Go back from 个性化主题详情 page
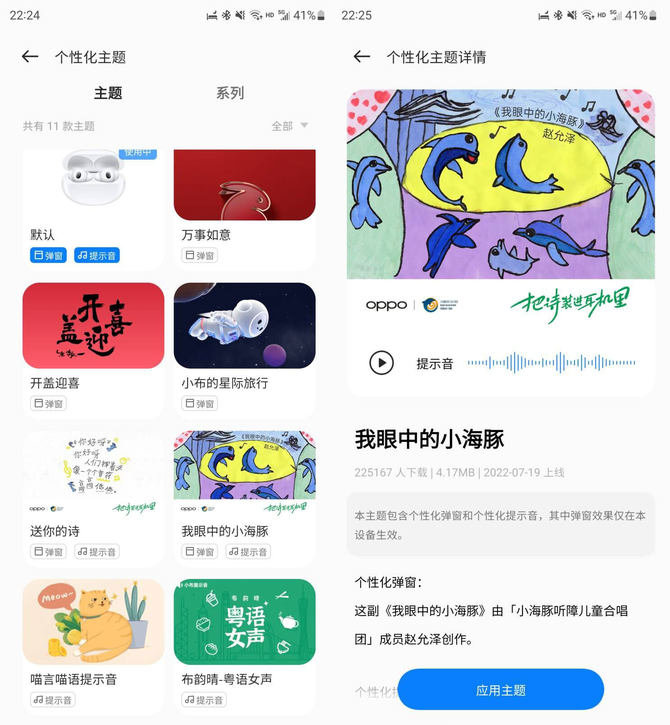The width and height of the screenshot is (670, 725). click(362, 57)
